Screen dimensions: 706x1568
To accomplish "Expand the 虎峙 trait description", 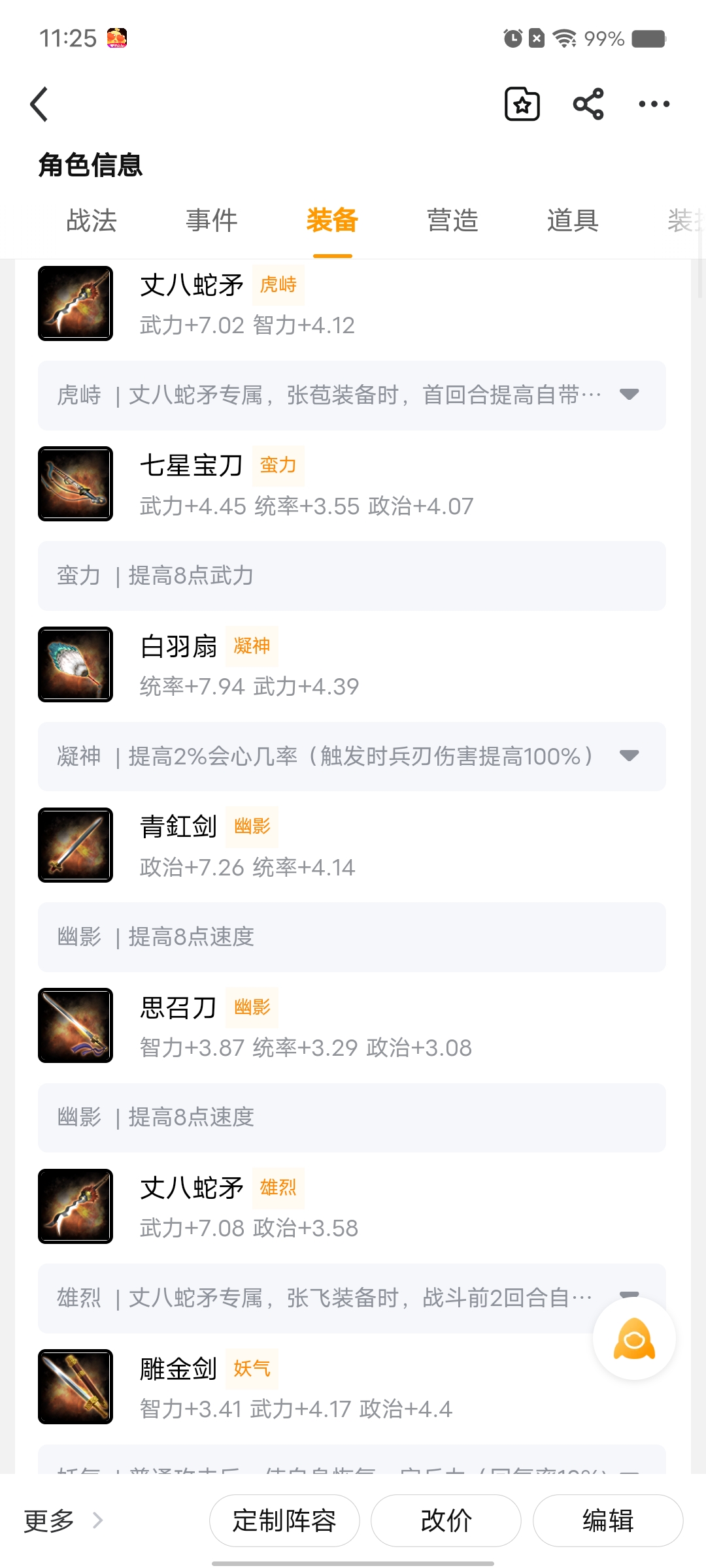I will click(x=629, y=395).
